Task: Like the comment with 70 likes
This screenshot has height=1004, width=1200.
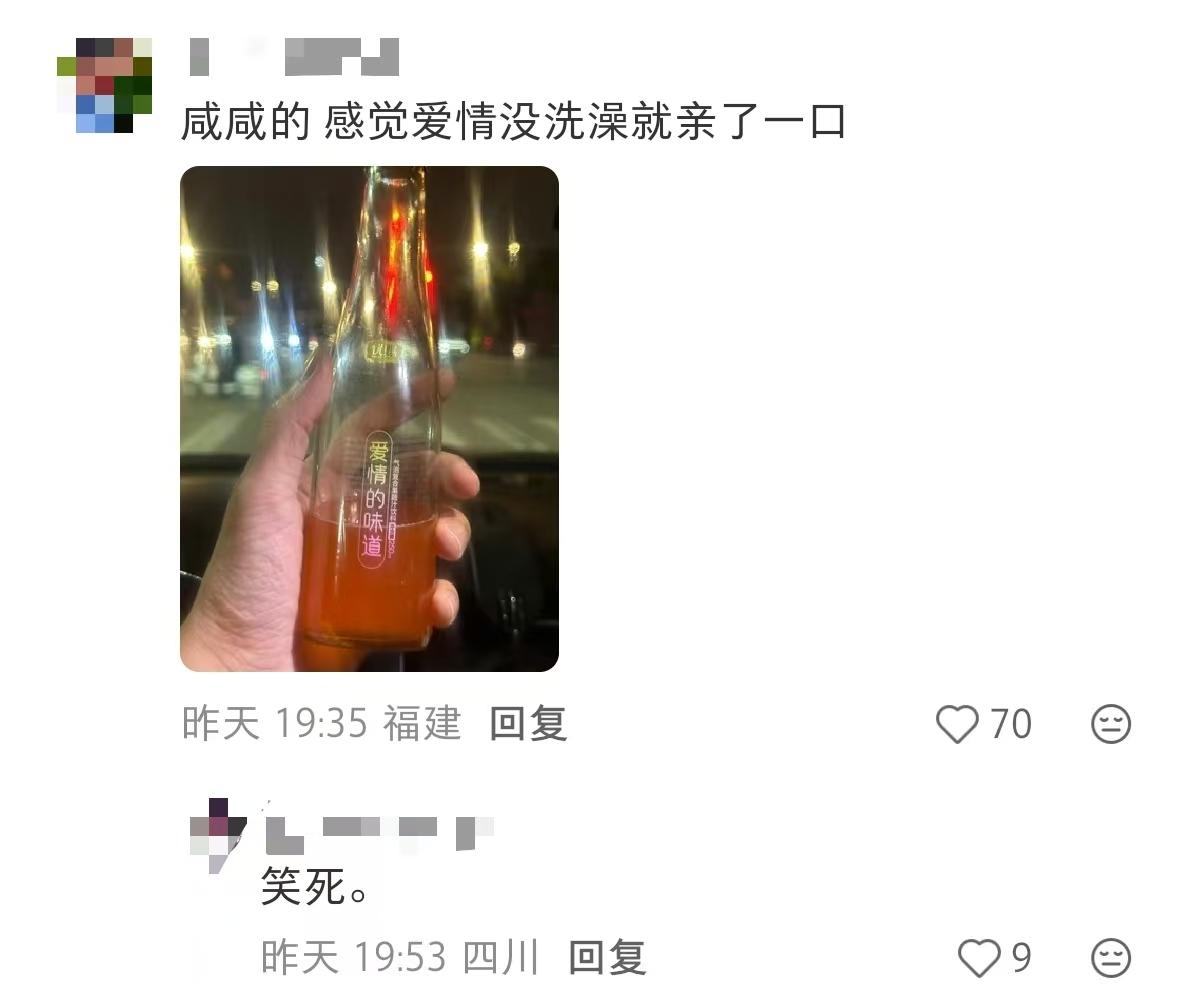Action: [957, 723]
